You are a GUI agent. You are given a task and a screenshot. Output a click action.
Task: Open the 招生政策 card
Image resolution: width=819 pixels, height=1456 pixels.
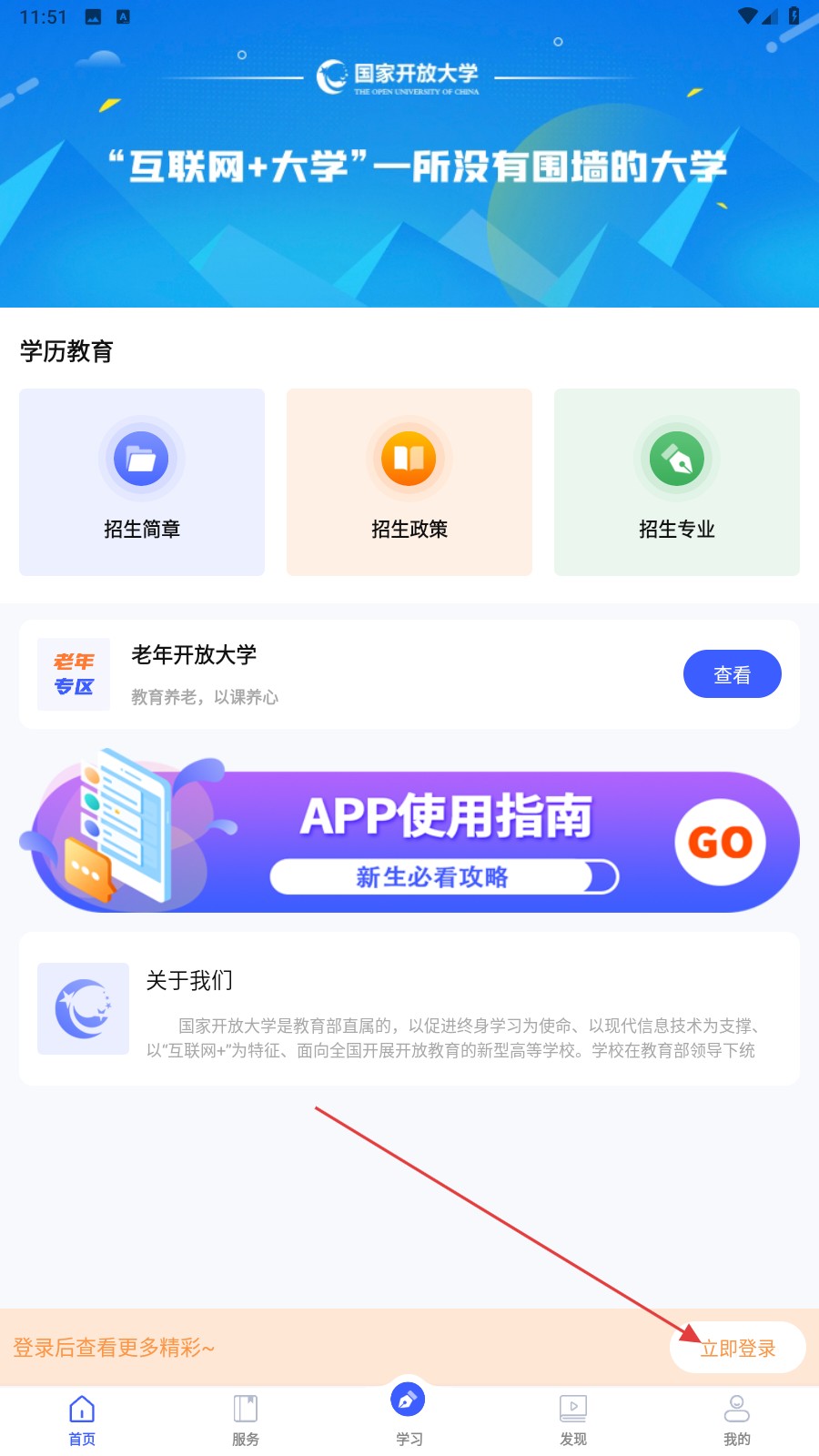point(409,482)
